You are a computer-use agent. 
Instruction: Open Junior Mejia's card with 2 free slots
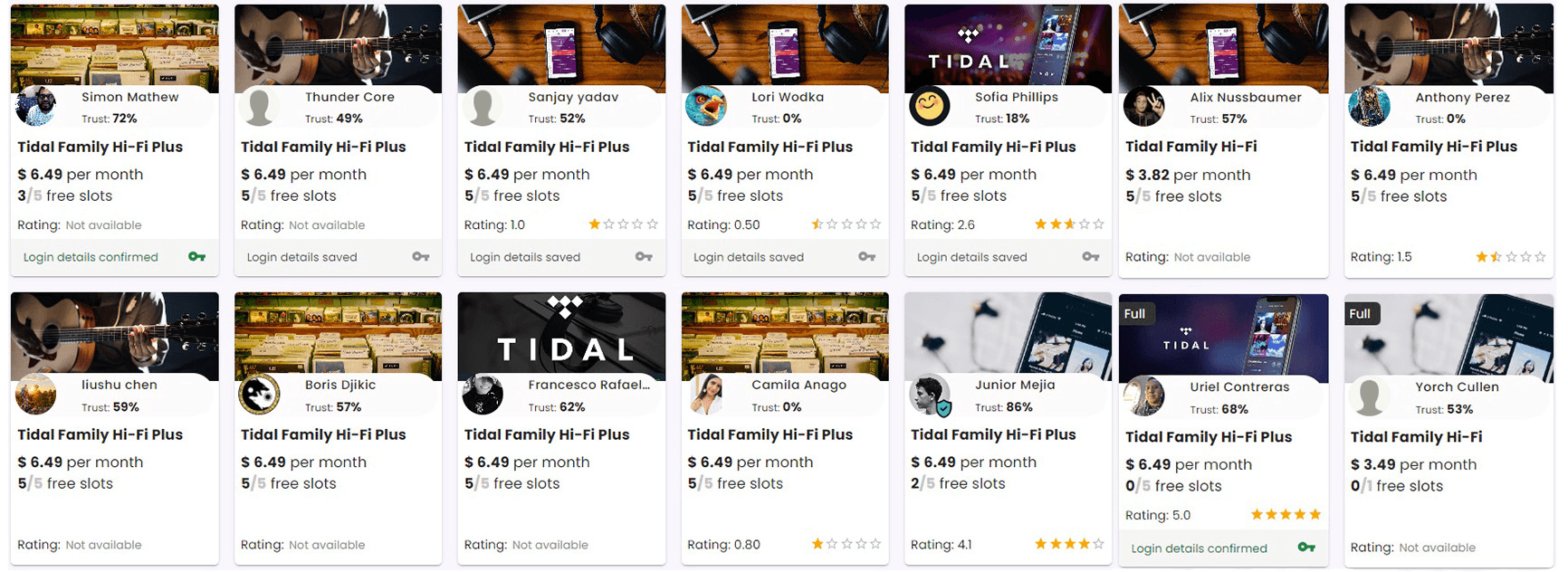click(993, 434)
